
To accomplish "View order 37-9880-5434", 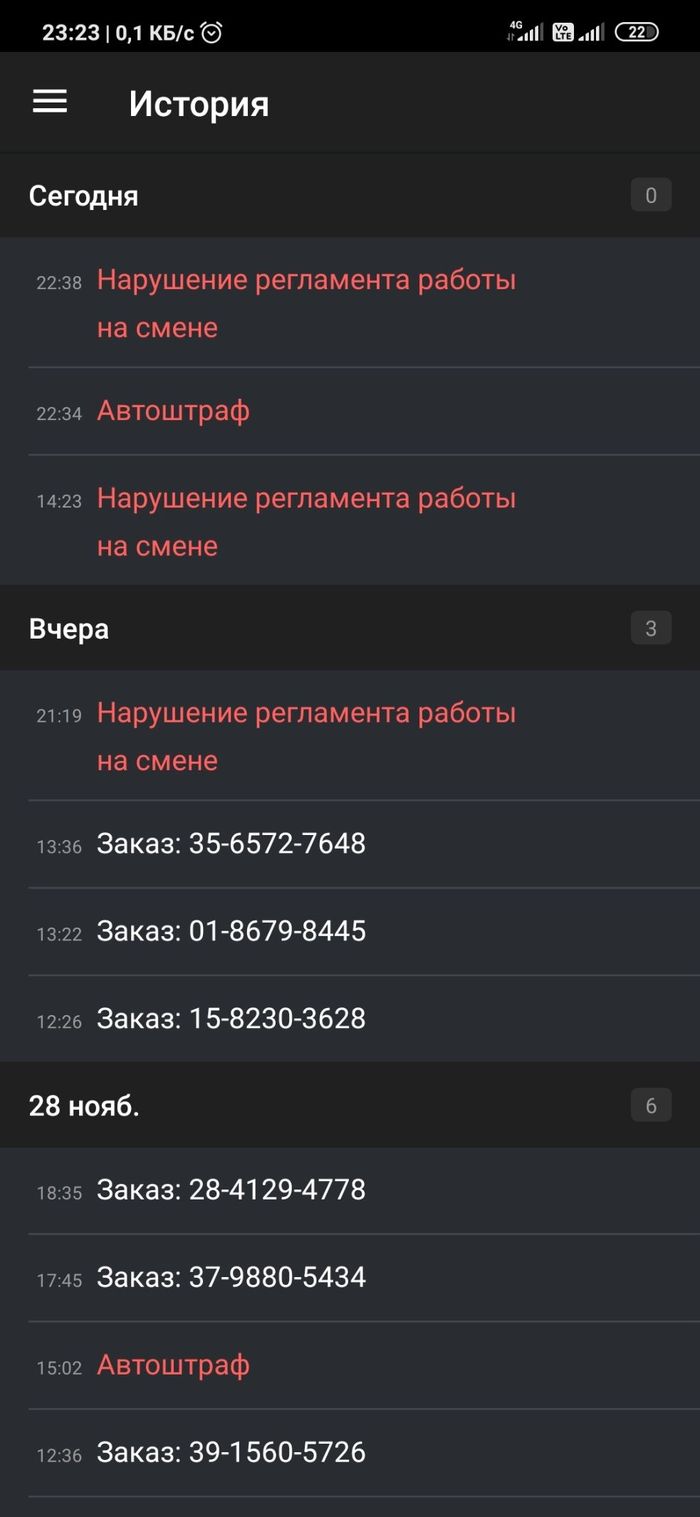I will coord(231,1277).
